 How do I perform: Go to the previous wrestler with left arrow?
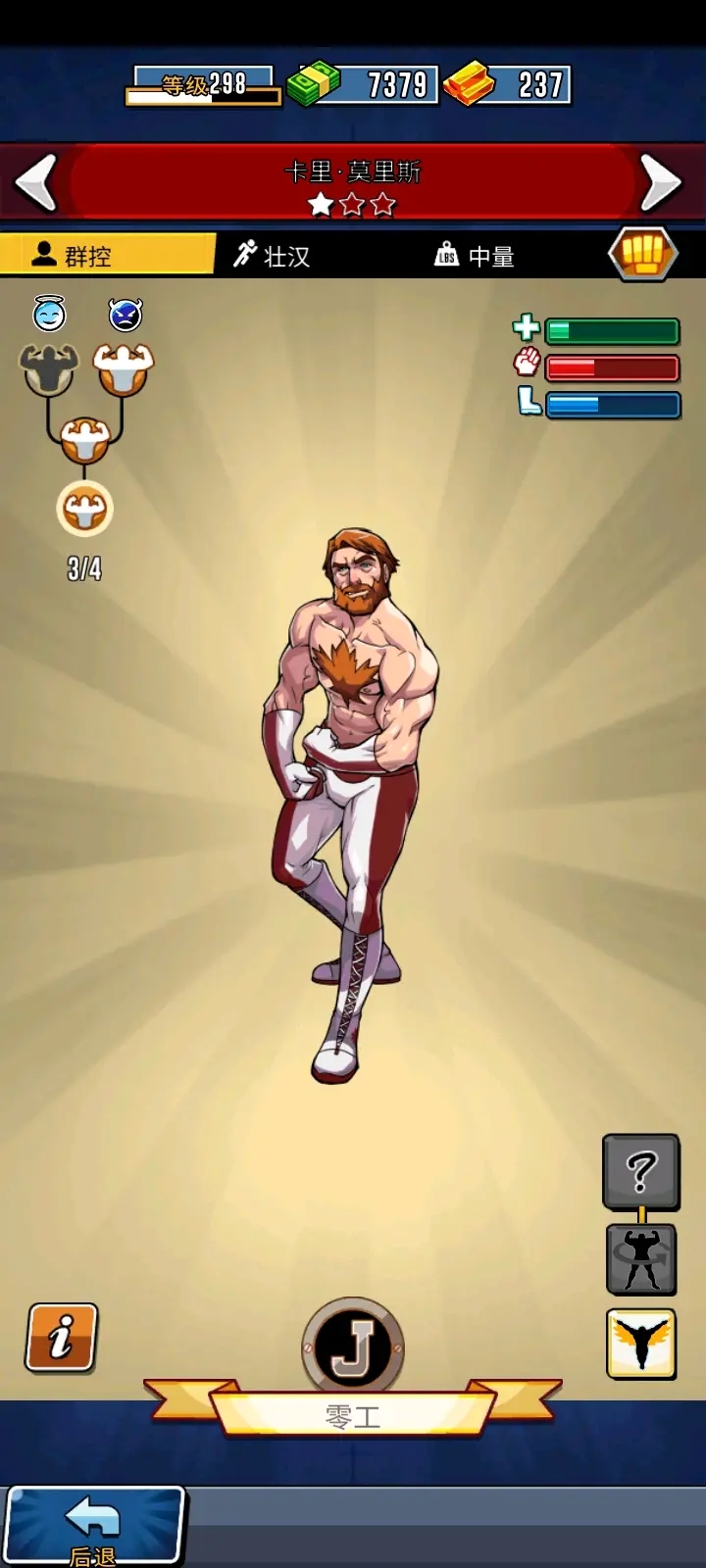[x=37, y=182]
